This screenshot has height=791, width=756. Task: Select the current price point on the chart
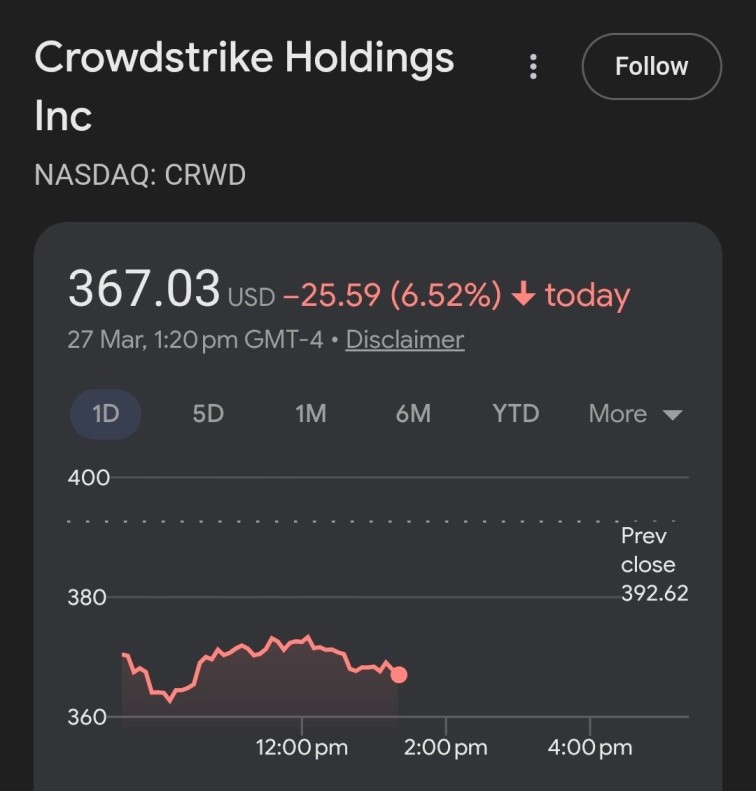coord(399,674)
